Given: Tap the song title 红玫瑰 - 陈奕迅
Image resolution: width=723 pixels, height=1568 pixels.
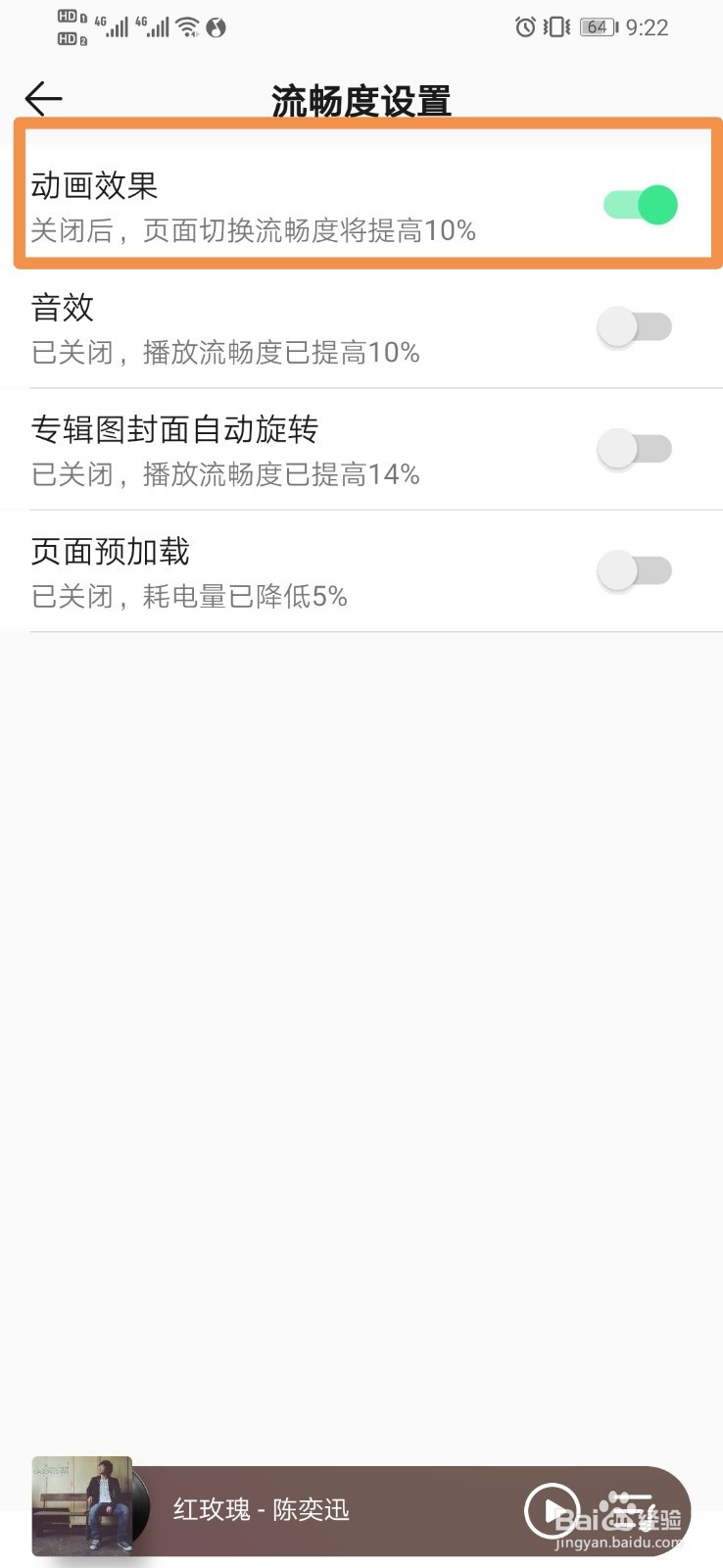Looking at the screenshot, I should coord(262,1510).
